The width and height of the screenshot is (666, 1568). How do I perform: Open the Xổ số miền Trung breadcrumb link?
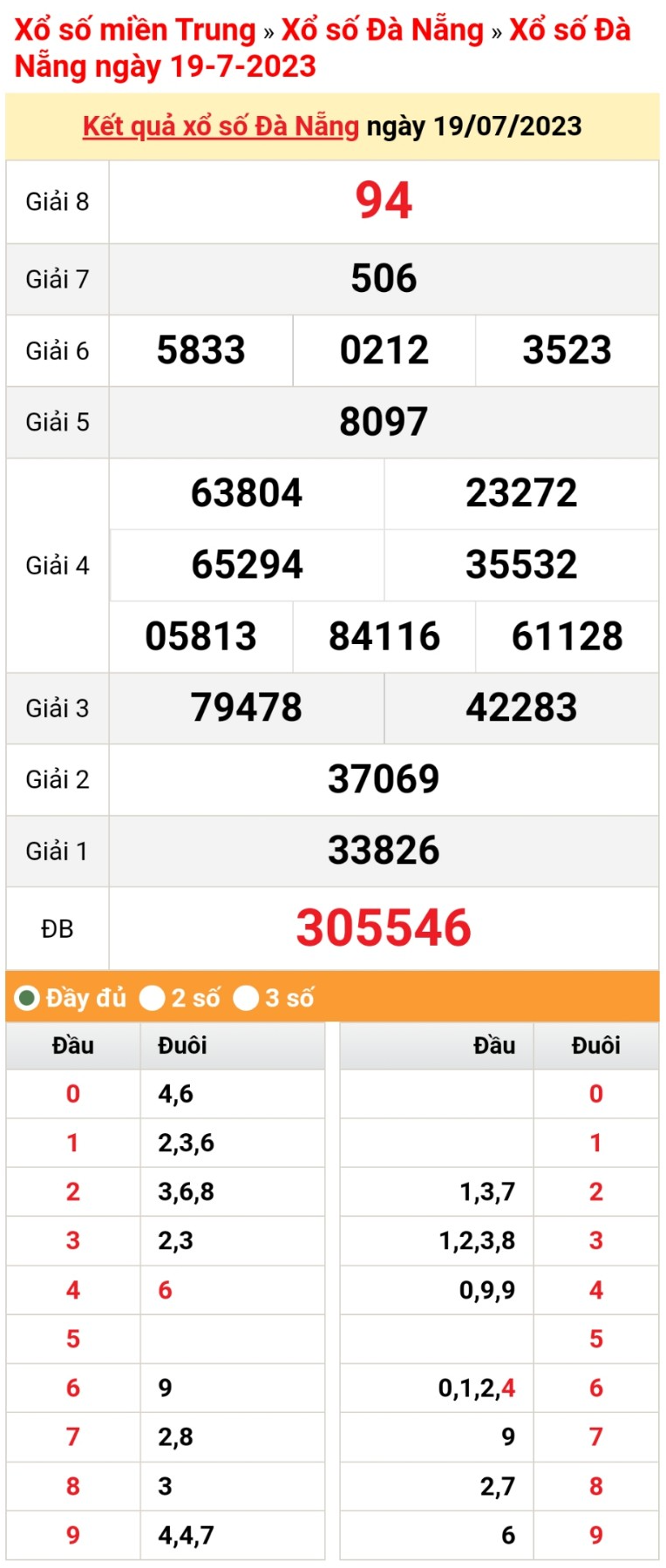tap(135, 31)
